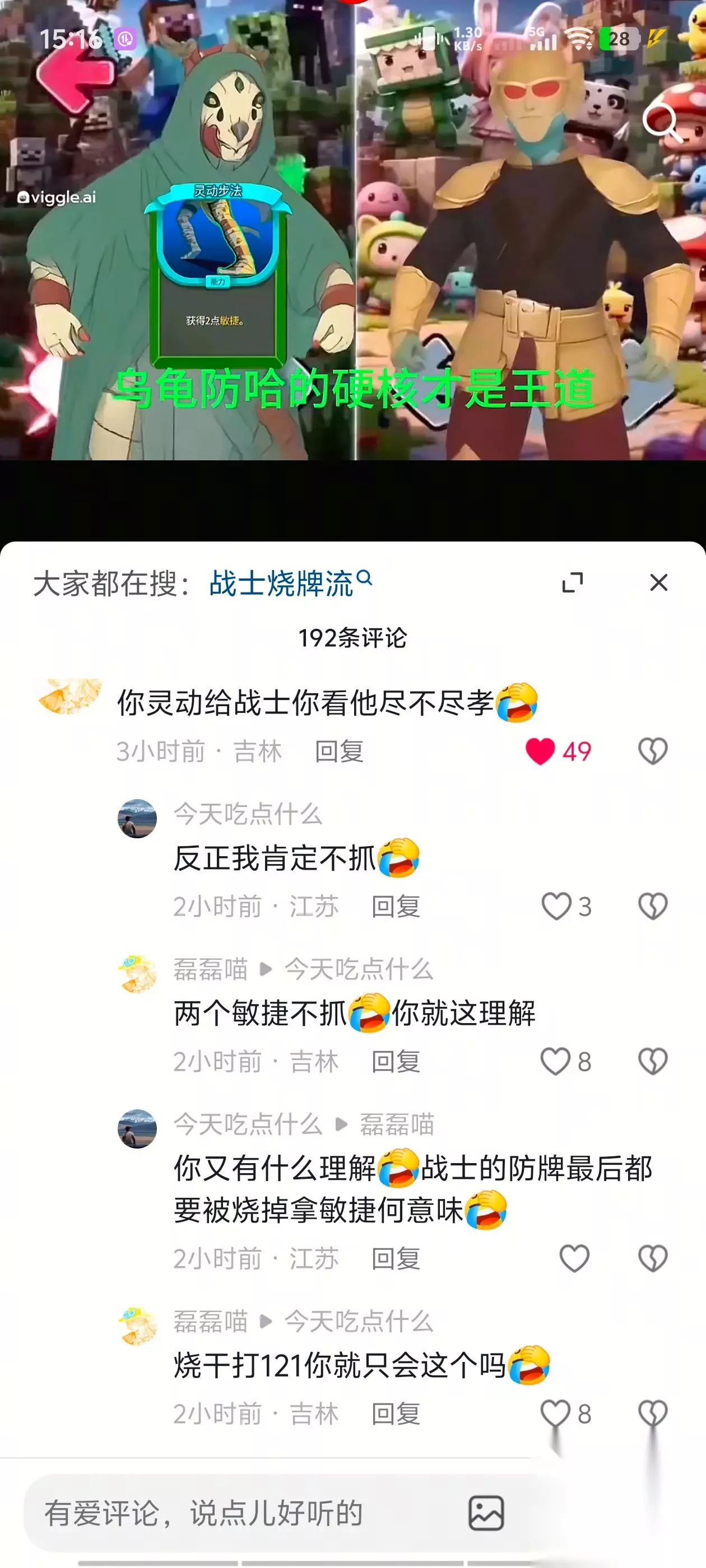The image size is (706, 1568).
Task: Dislike the reply 反正我肯定不抓
Action: (652, 906)
